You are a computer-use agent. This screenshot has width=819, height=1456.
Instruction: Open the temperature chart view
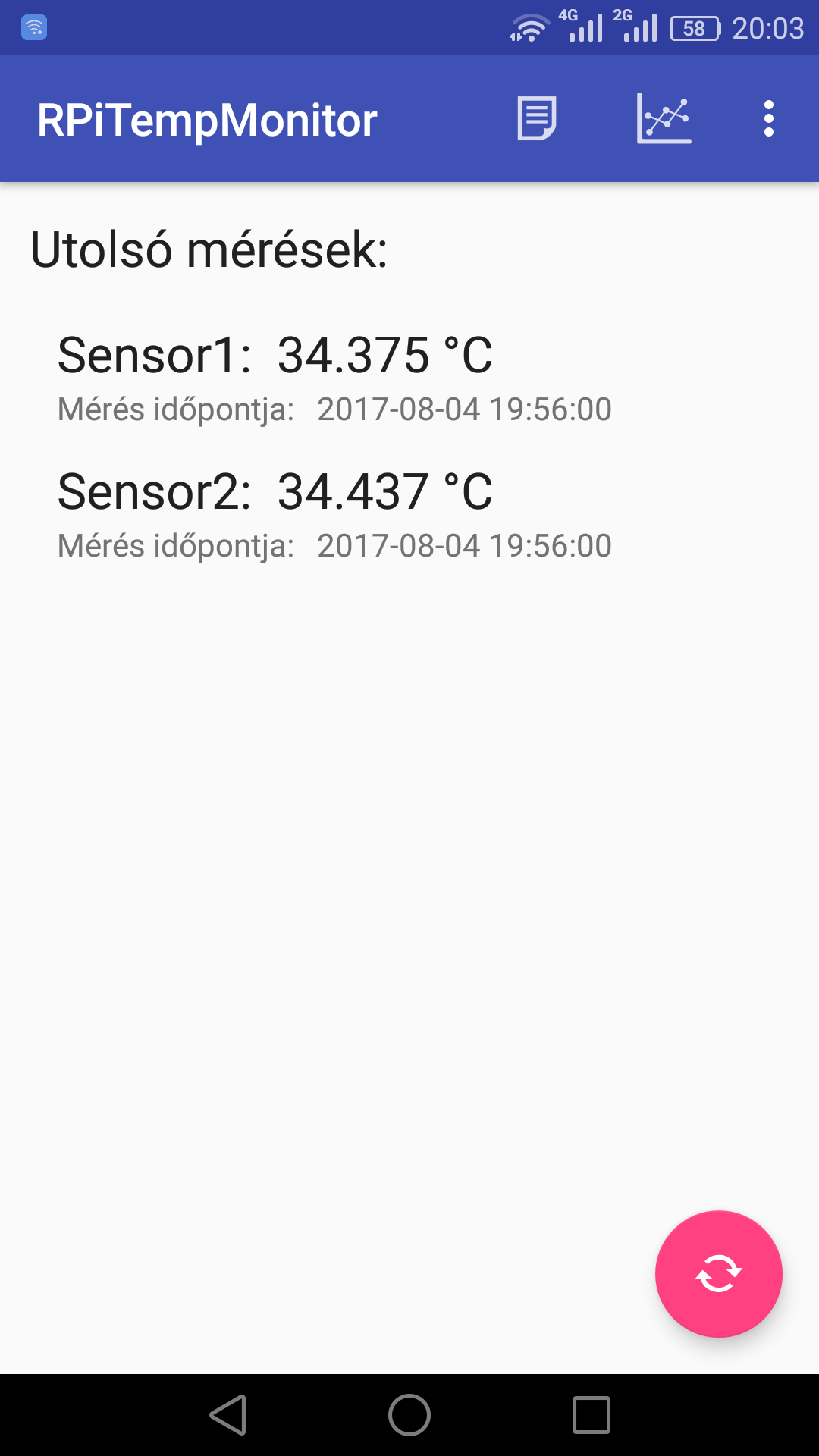tap(664, 118)
